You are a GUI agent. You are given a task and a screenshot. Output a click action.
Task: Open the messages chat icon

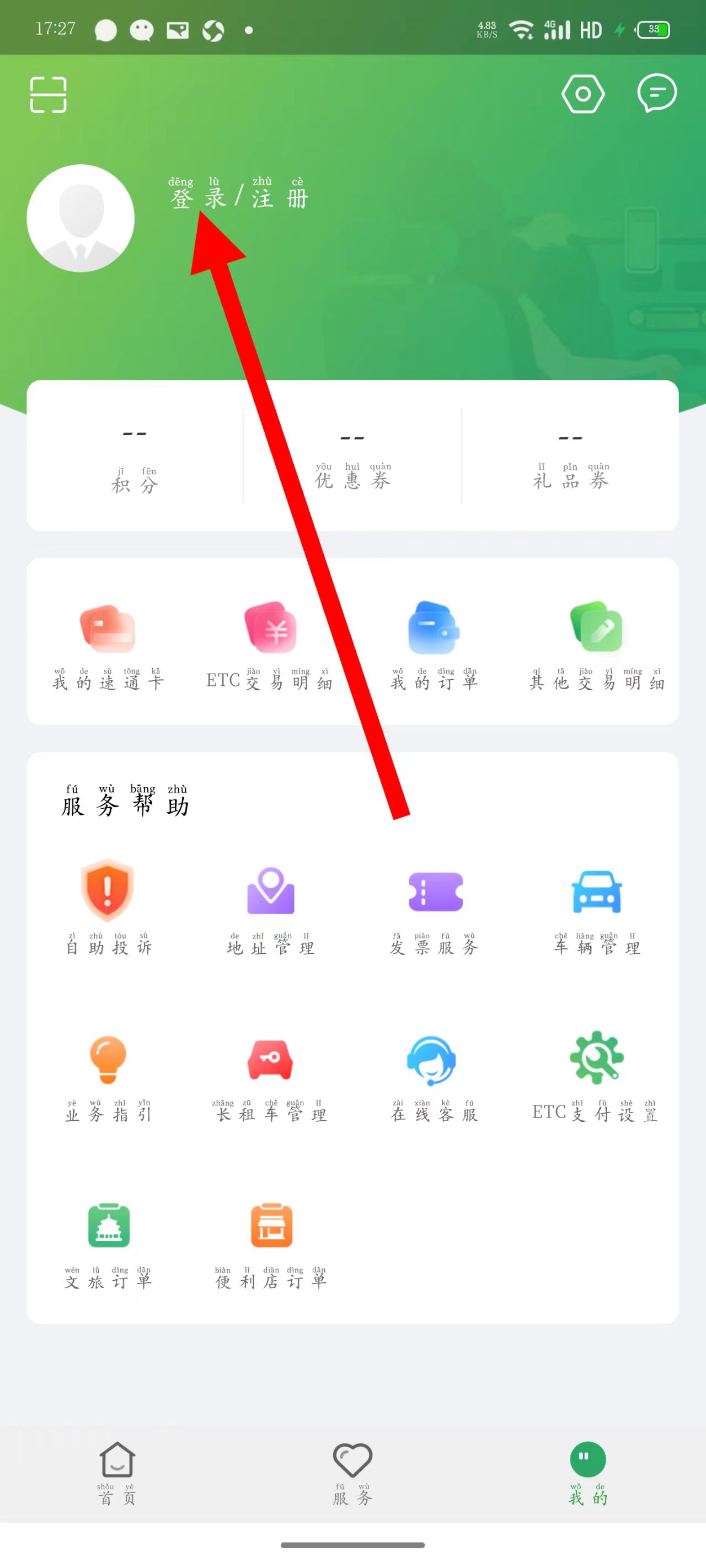click(657, 93)
